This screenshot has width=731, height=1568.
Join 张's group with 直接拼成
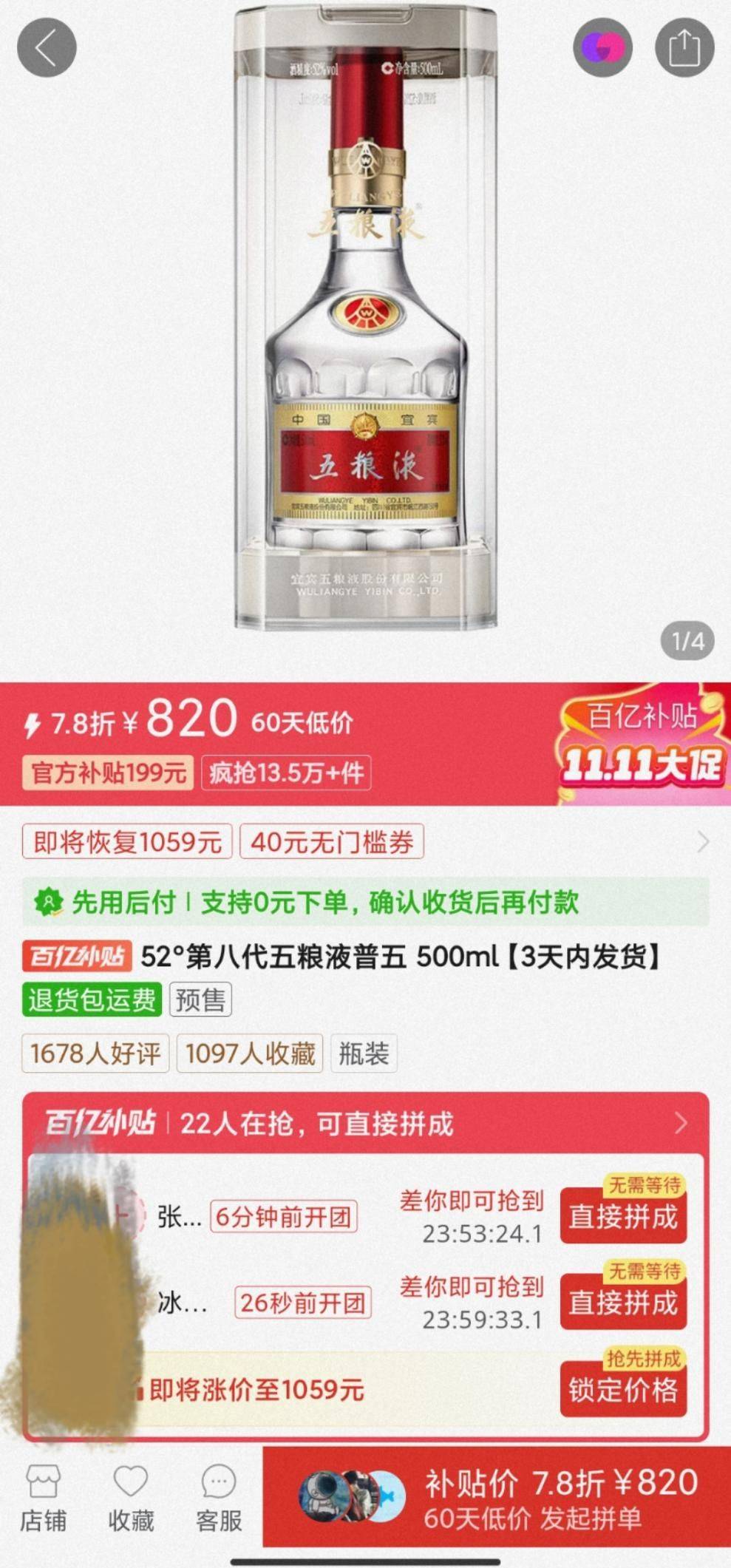pos(623,1216)
